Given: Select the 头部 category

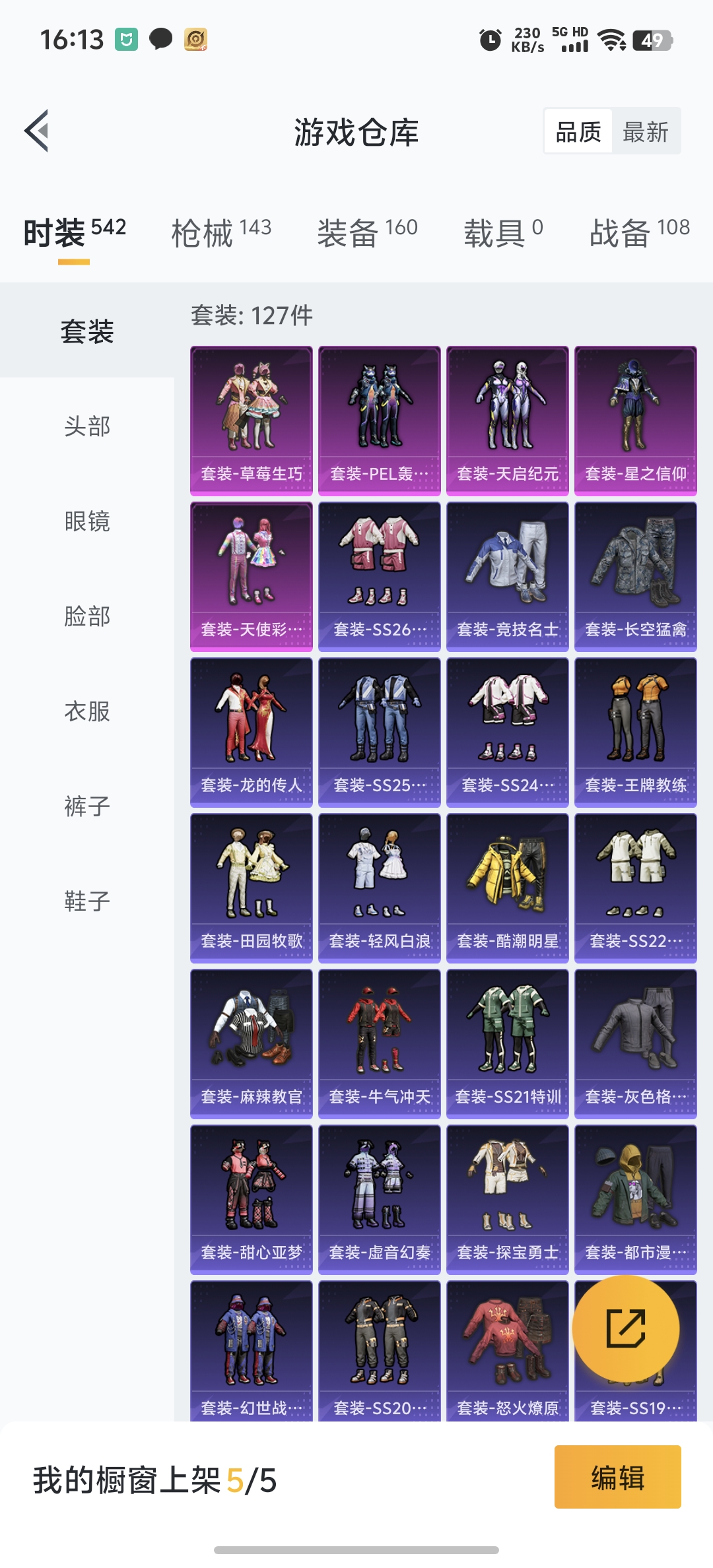Looking at the screenshot, I should click(87, 426).
